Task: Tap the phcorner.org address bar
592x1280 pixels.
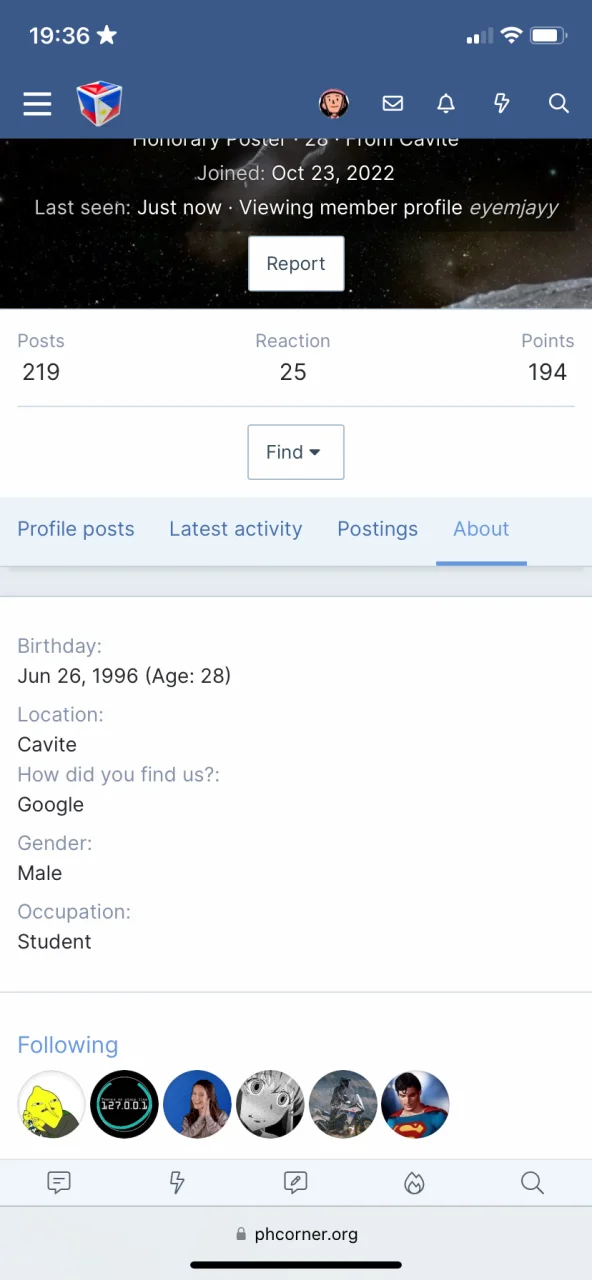Action: [x=296, y=1234]
